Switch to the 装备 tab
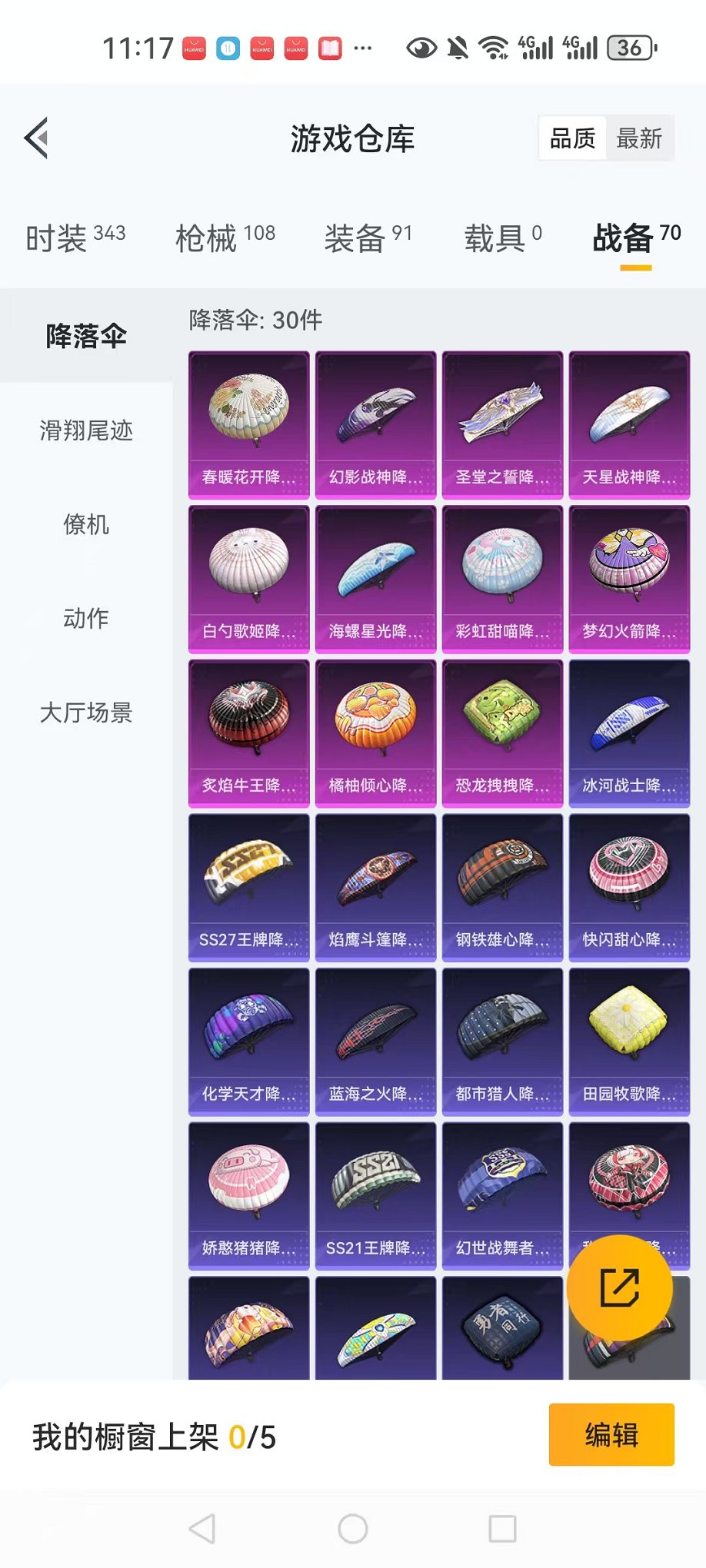This screenshot has height=1568, width=706. pos(368,238)
